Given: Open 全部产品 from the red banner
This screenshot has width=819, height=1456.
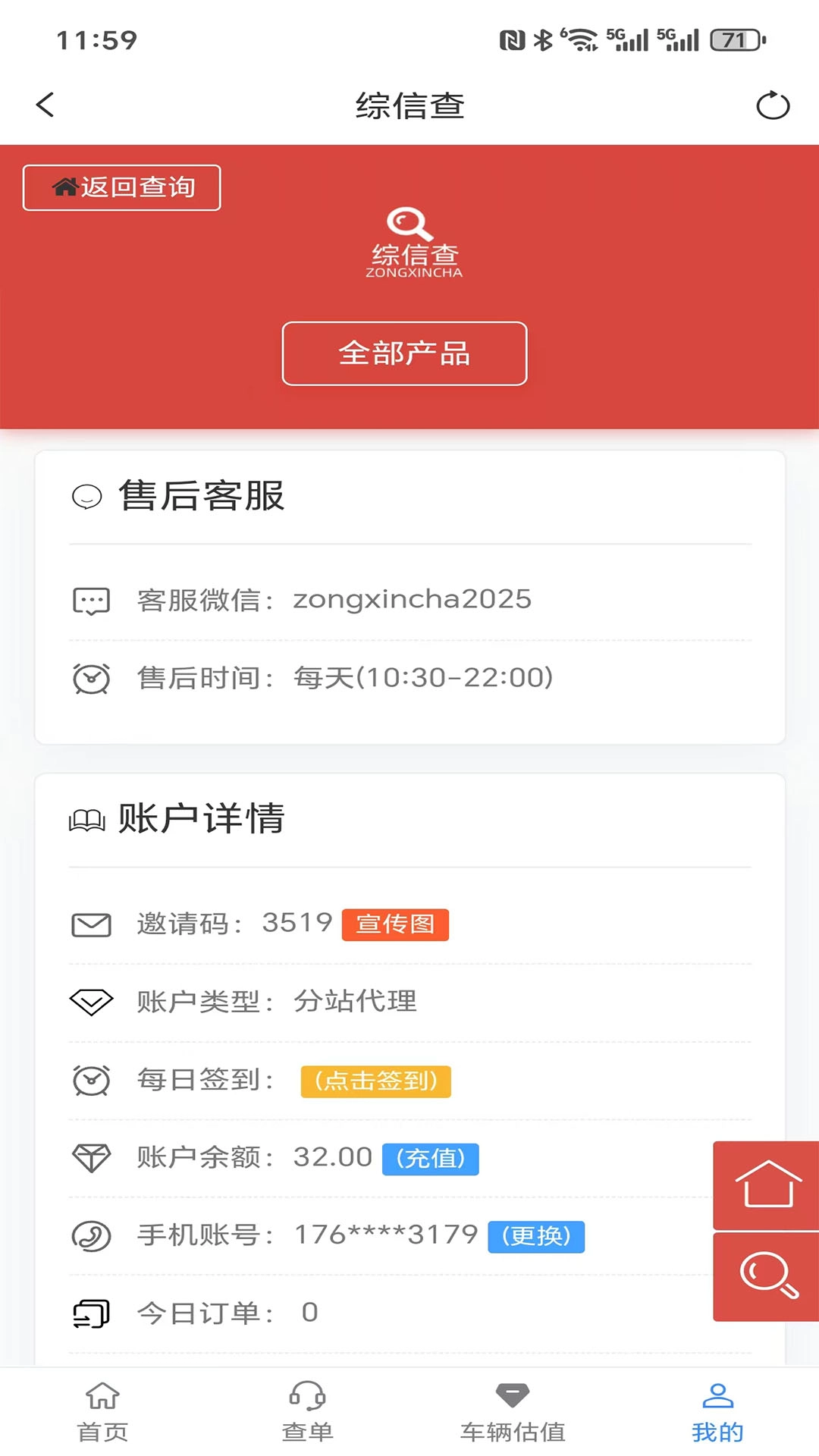Looking at the screenshot, I should pyautogui.click(x=405, y=353).
